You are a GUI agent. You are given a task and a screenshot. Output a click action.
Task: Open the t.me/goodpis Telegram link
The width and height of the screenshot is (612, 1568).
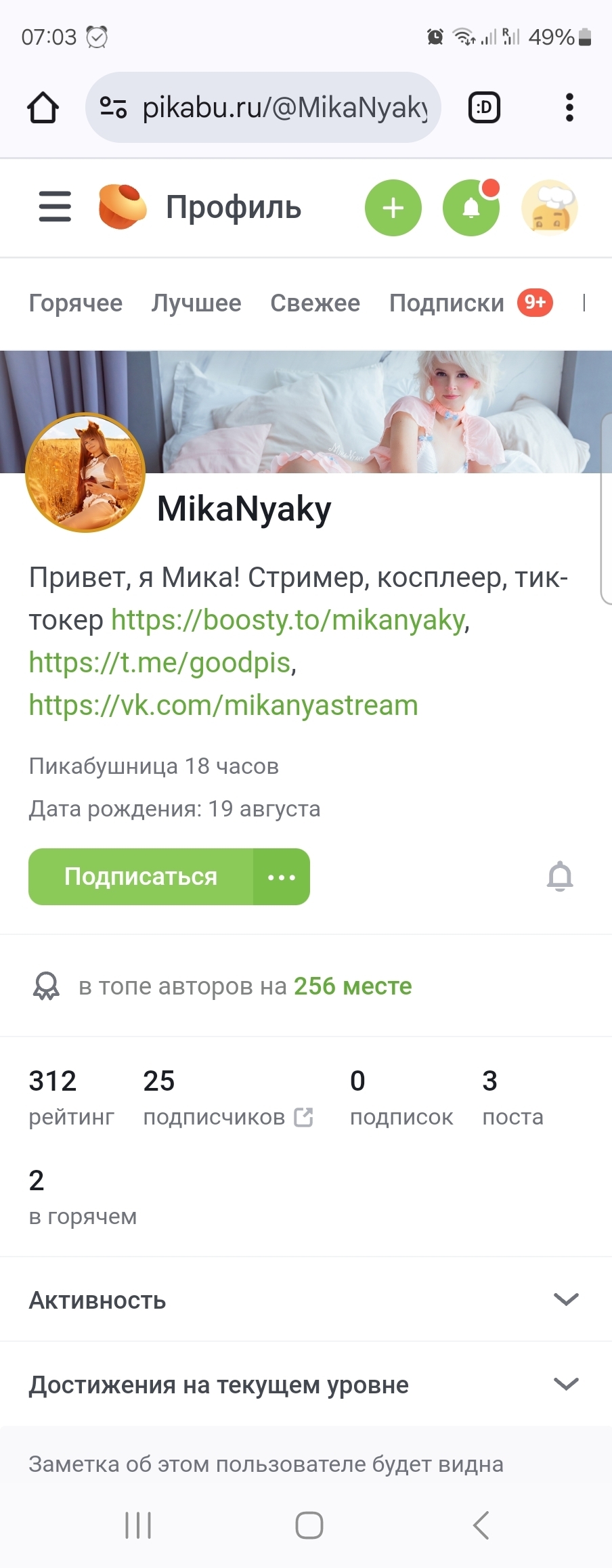pos(160,662)
